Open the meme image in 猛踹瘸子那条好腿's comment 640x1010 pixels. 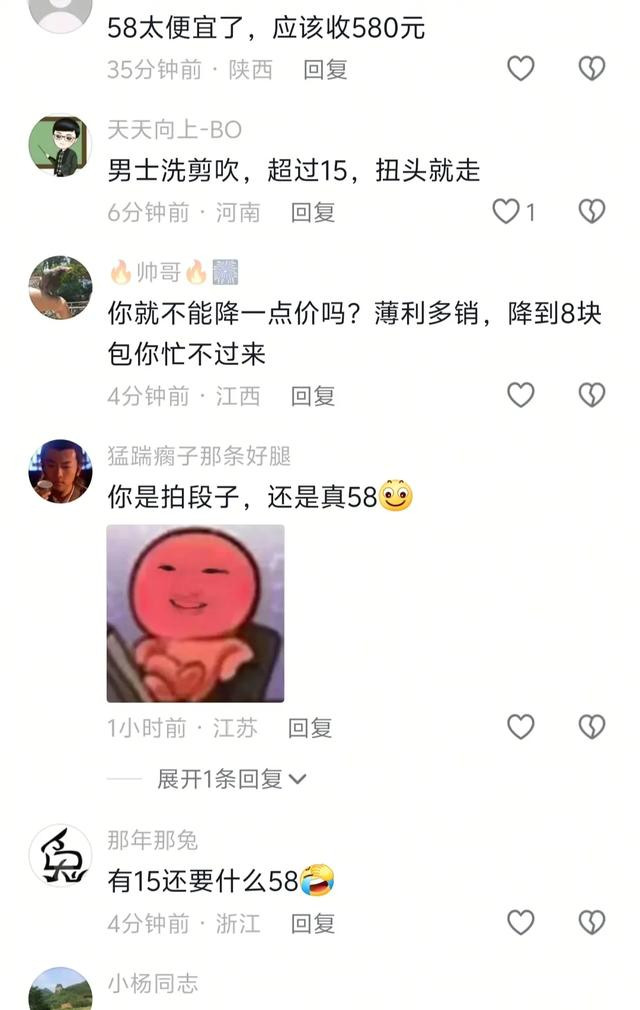coord(195,613)
